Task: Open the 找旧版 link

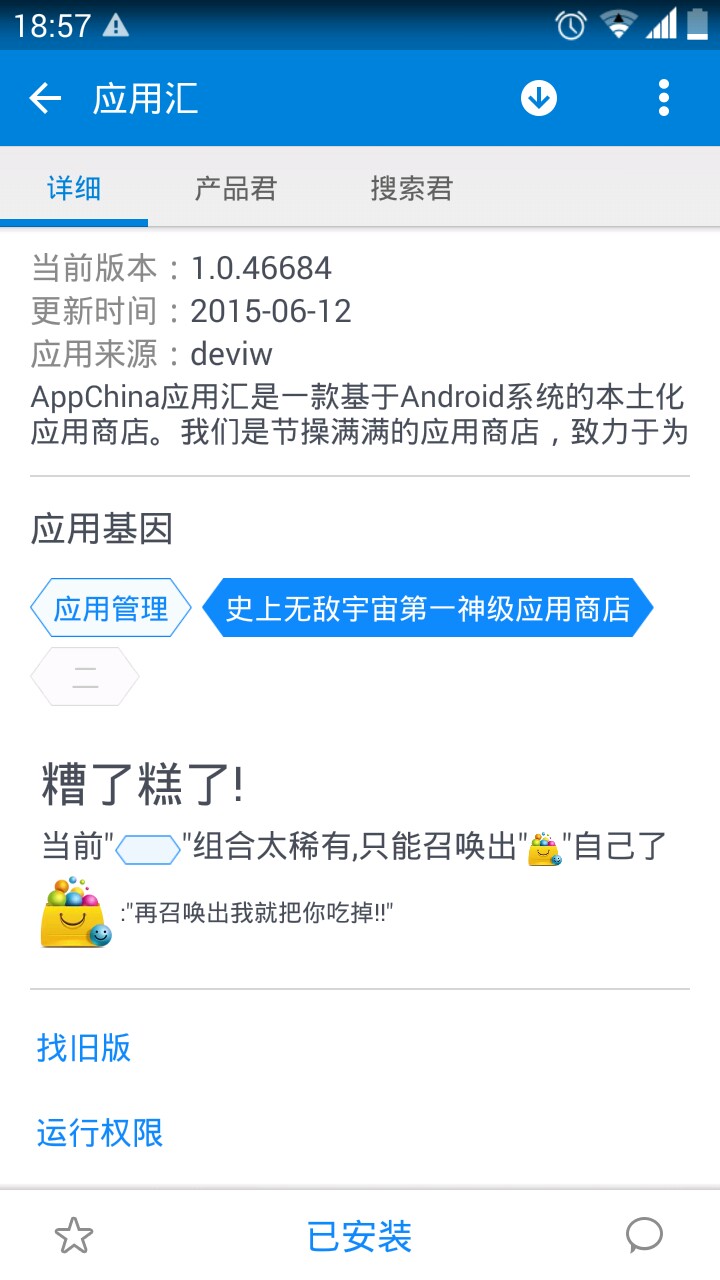Action: coord(84,1048)
